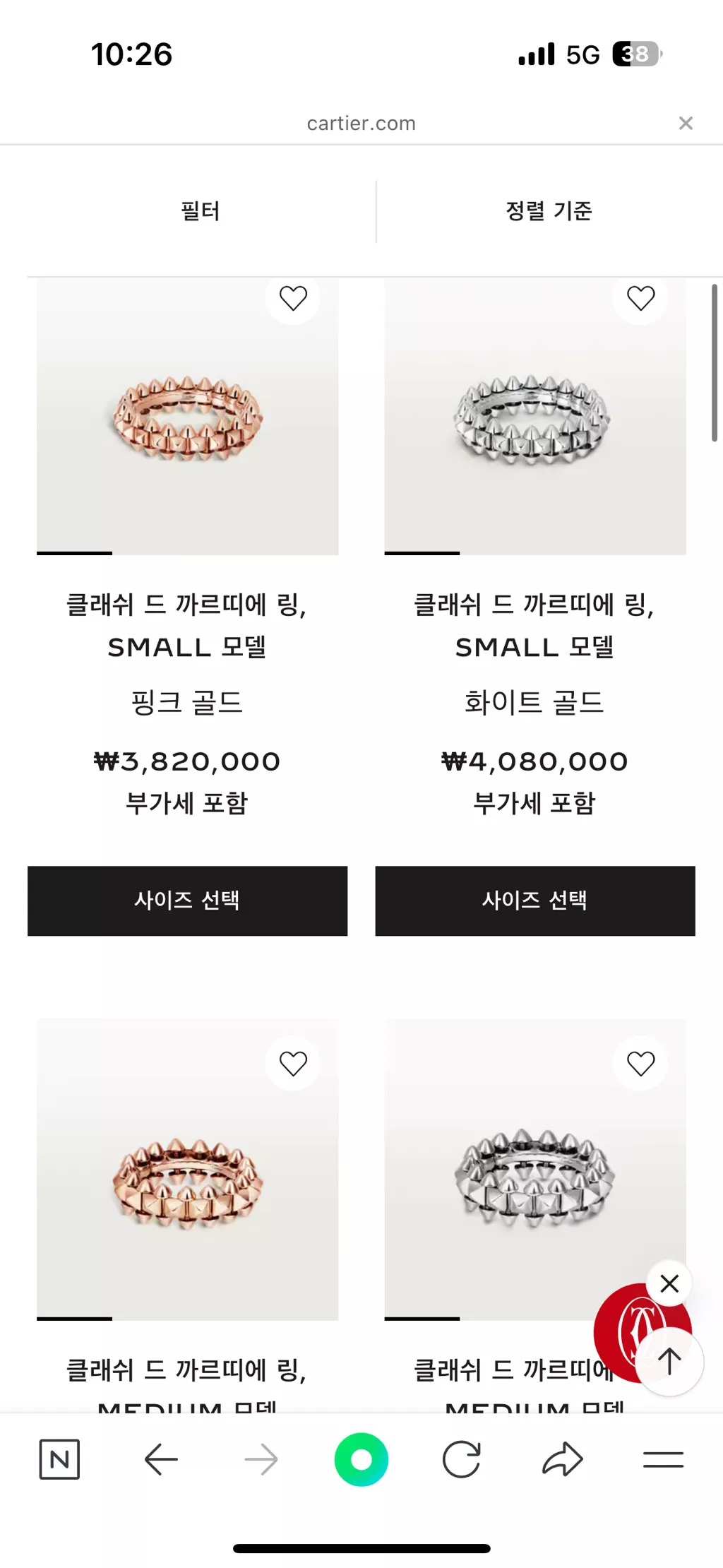This screenshot has width=723, height=1568.
Task: Favorite the silver-colored MEDIUM ring
Action: [x=640, y=1063]
